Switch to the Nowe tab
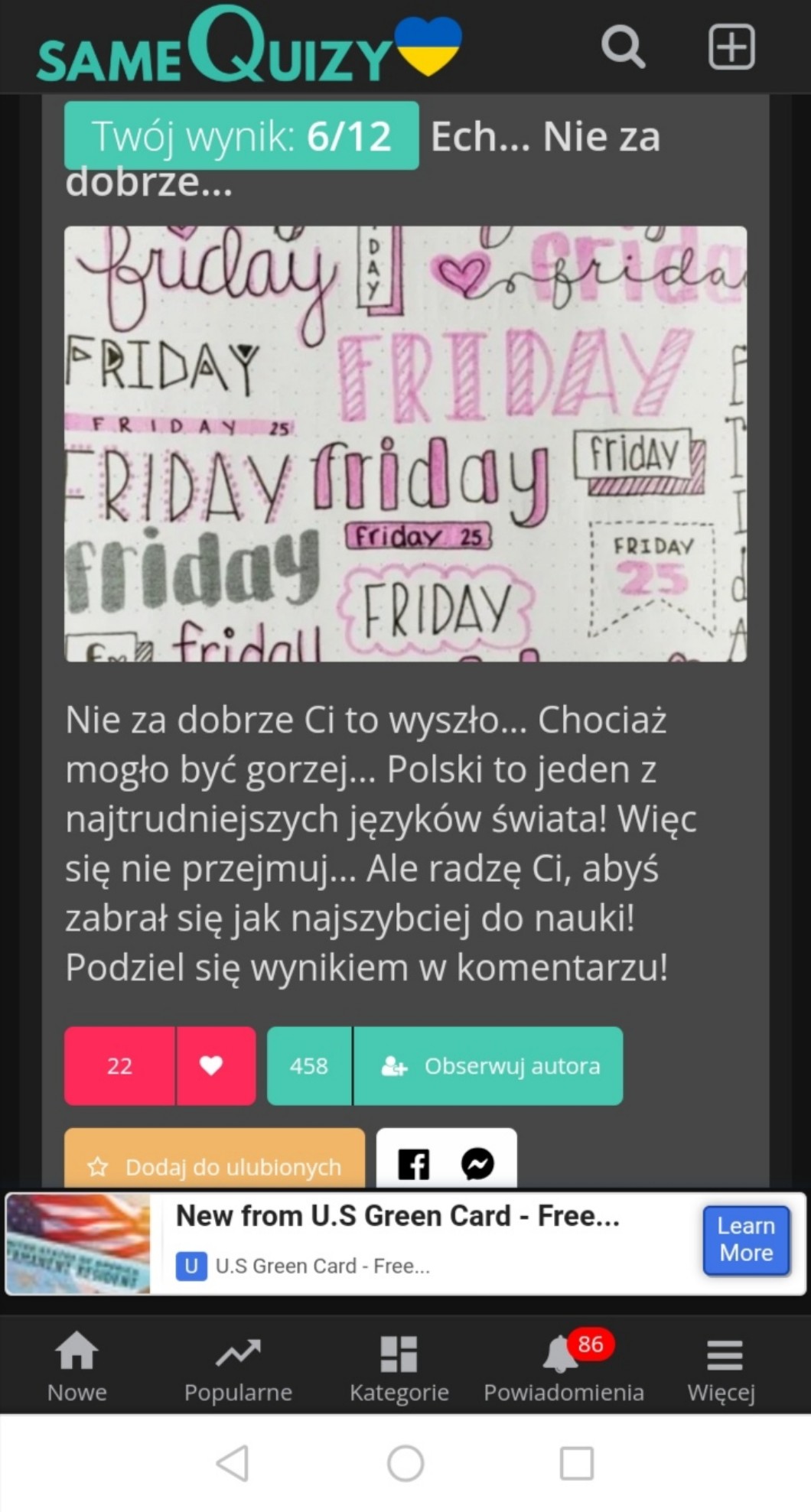811x1512 pixels. click(x=77, y=1367)
